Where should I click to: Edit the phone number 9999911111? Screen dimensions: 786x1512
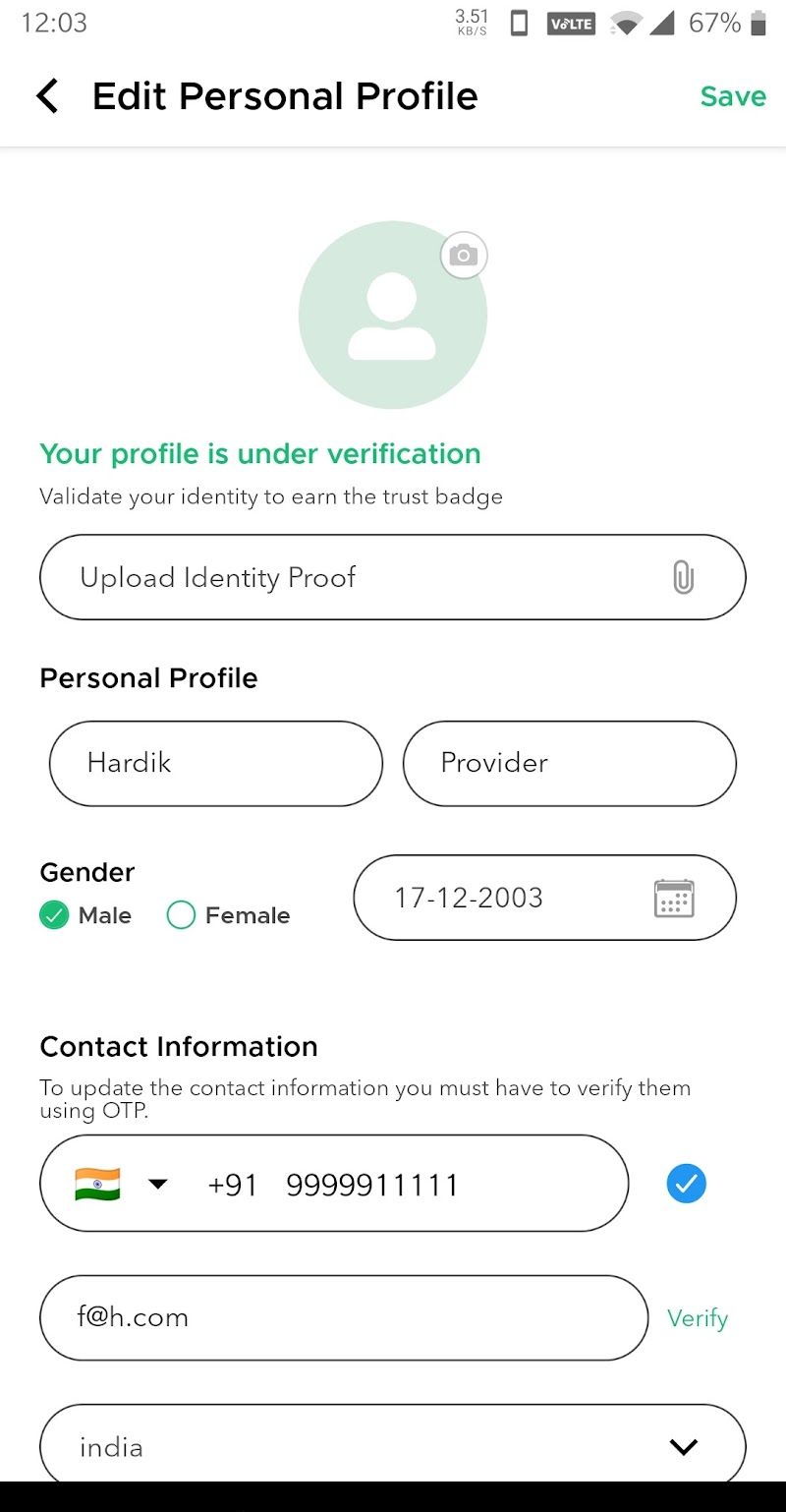coord(372,1185)
